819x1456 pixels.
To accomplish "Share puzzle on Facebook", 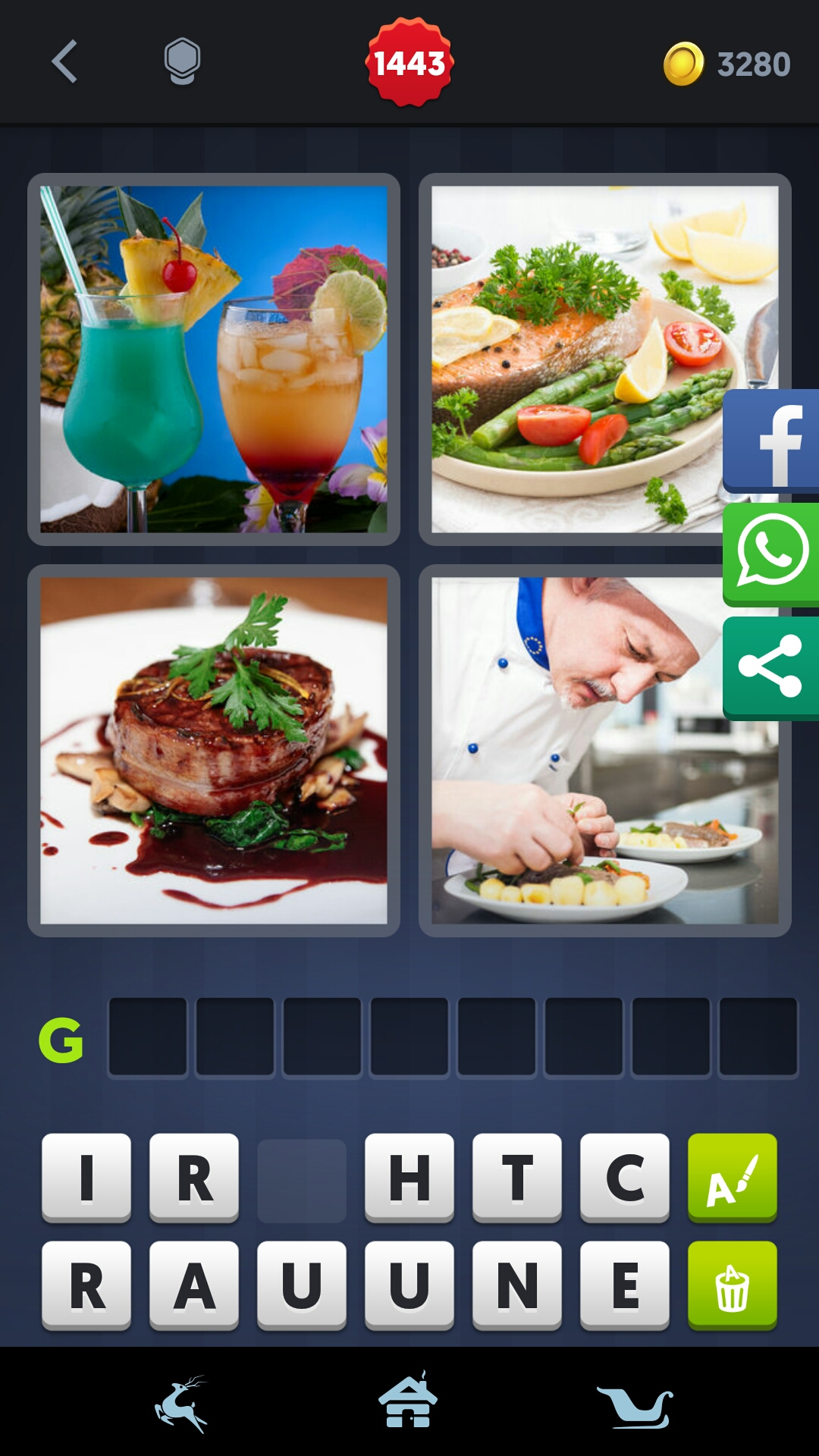I will click(771, 441).
